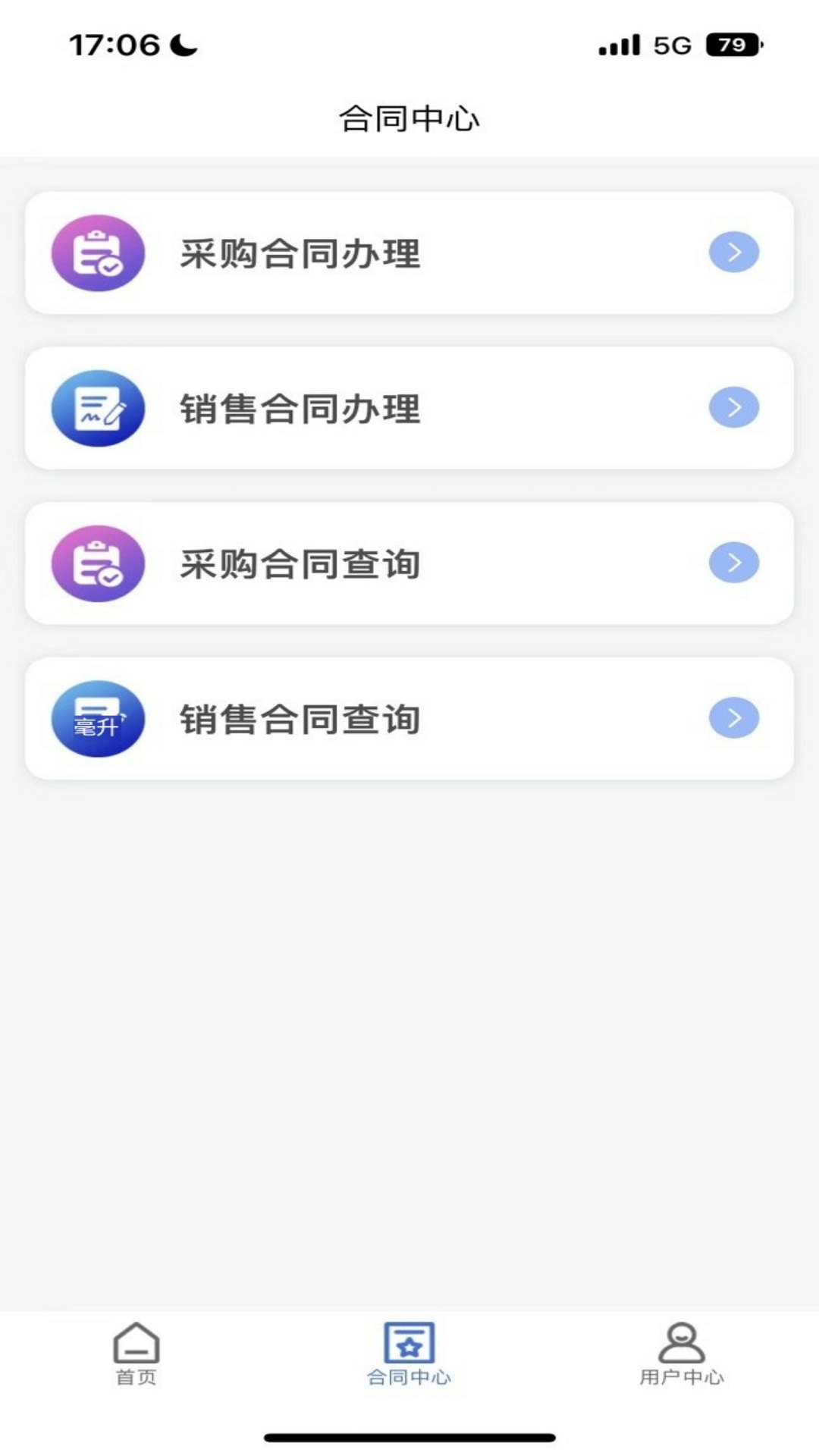Open 销售合同查询 using the right arrow
This screenshot has height=1456, width=819.
coord(732,719)
